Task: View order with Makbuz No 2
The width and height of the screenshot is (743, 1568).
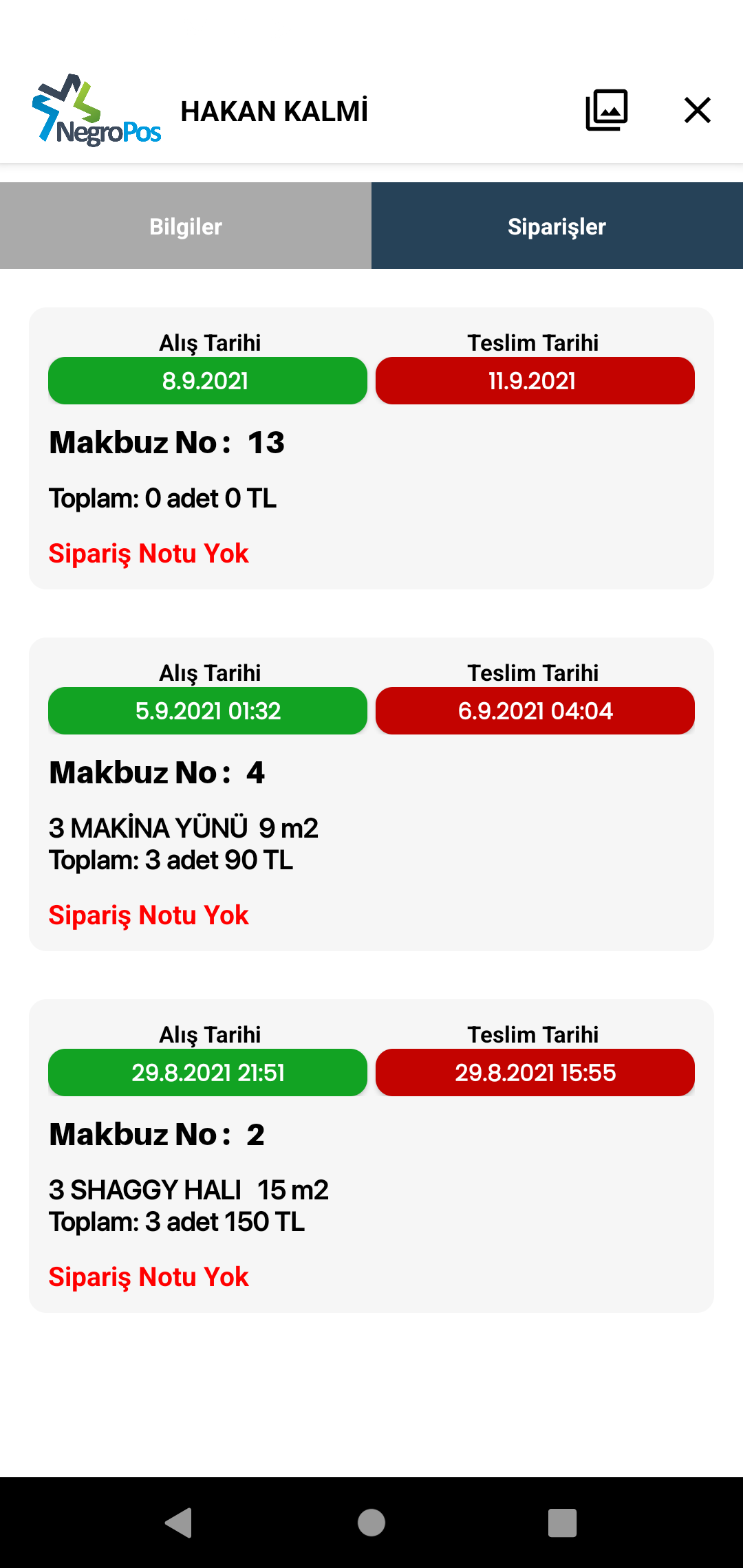Action: (x=371, y=1156)
